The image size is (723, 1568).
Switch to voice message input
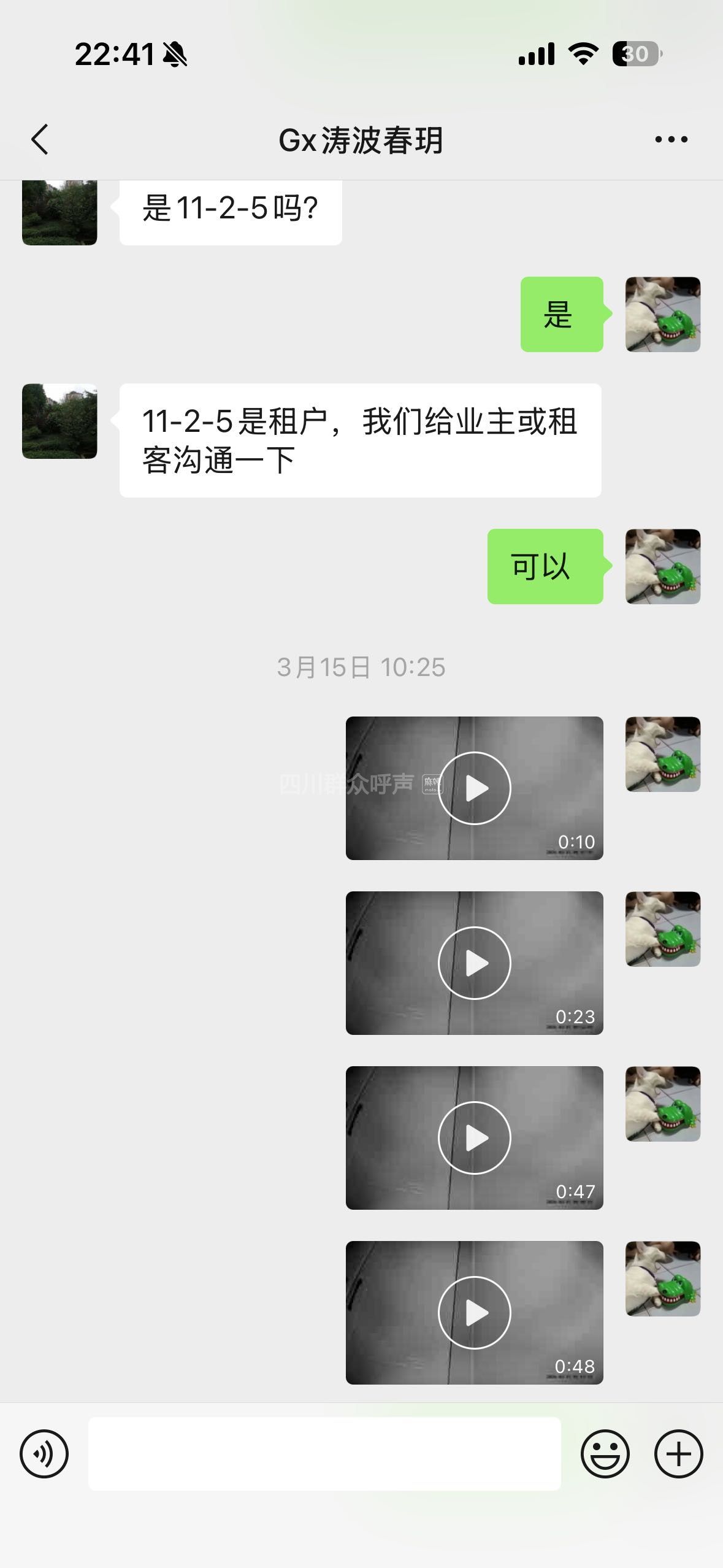click(44, 1454)
